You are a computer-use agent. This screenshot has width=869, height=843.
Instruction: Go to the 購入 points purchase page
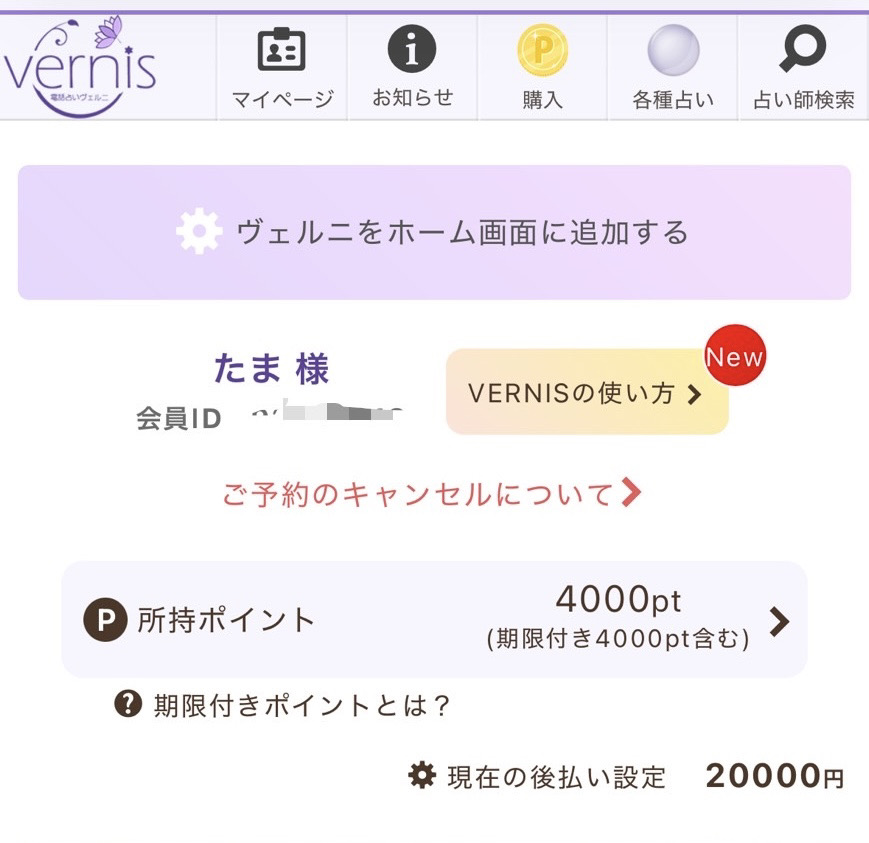(x=542, y=68)
